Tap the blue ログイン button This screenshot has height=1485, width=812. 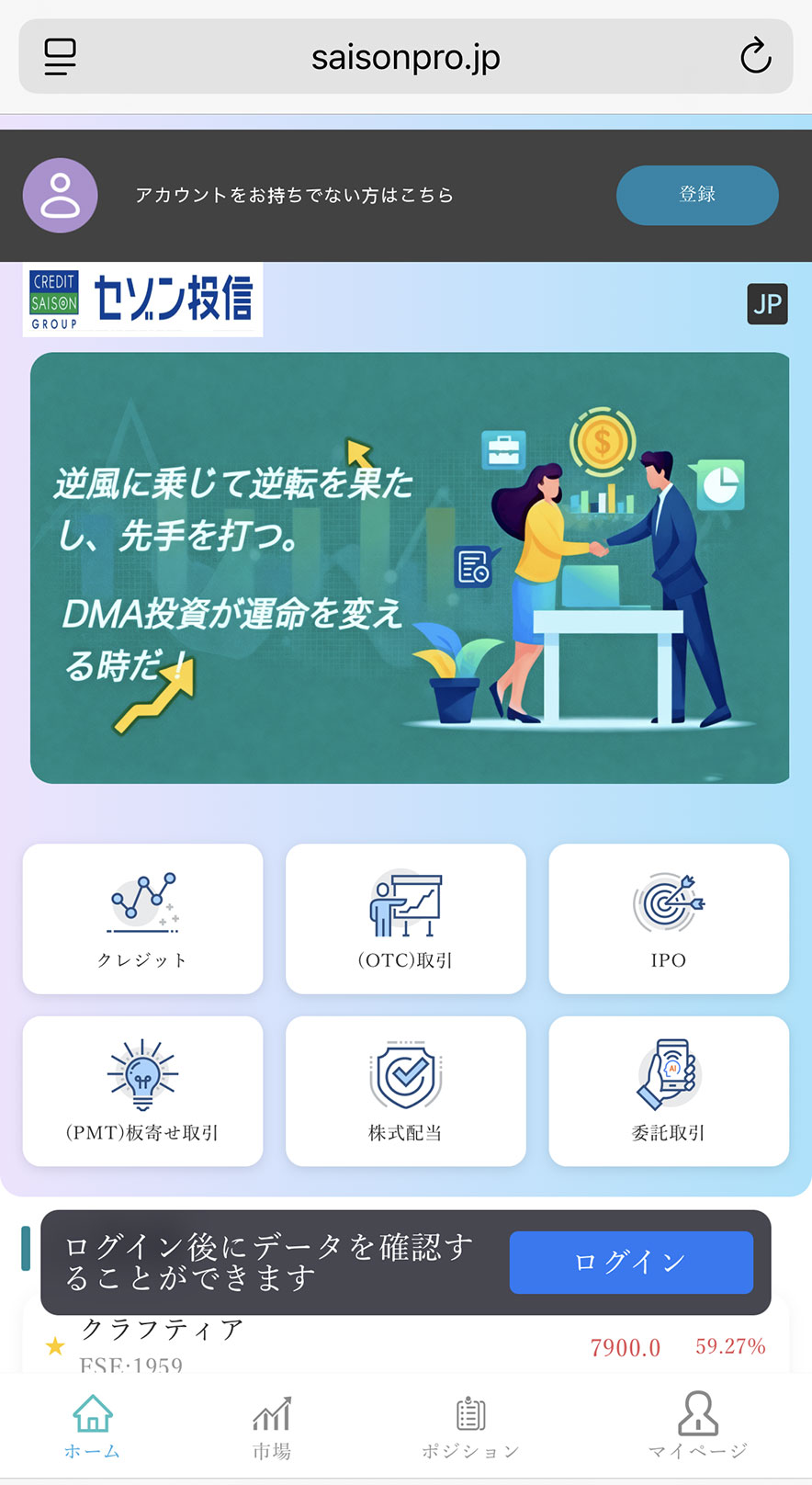point(630,1262)
